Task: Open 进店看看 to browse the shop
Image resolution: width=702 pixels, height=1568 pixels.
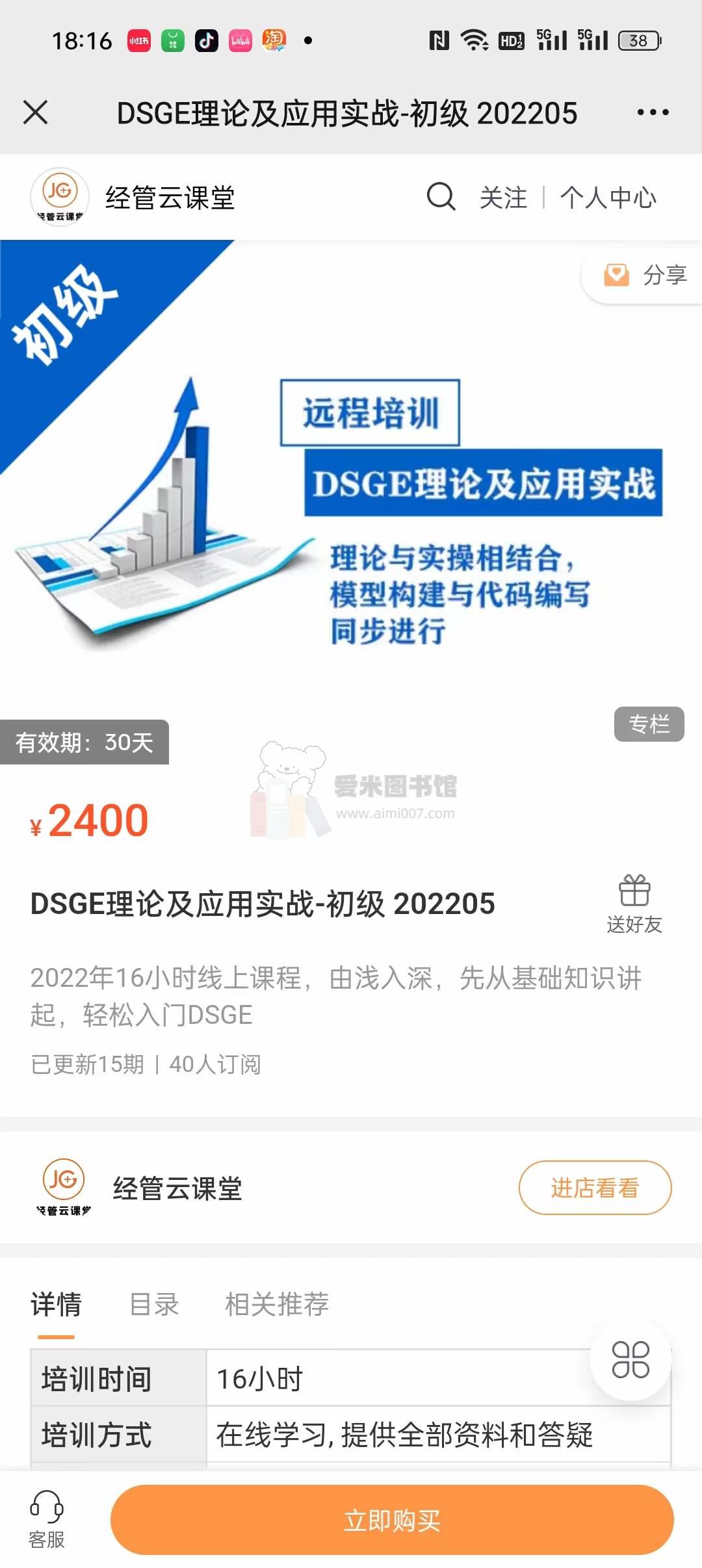Action: click(594, 1186)
